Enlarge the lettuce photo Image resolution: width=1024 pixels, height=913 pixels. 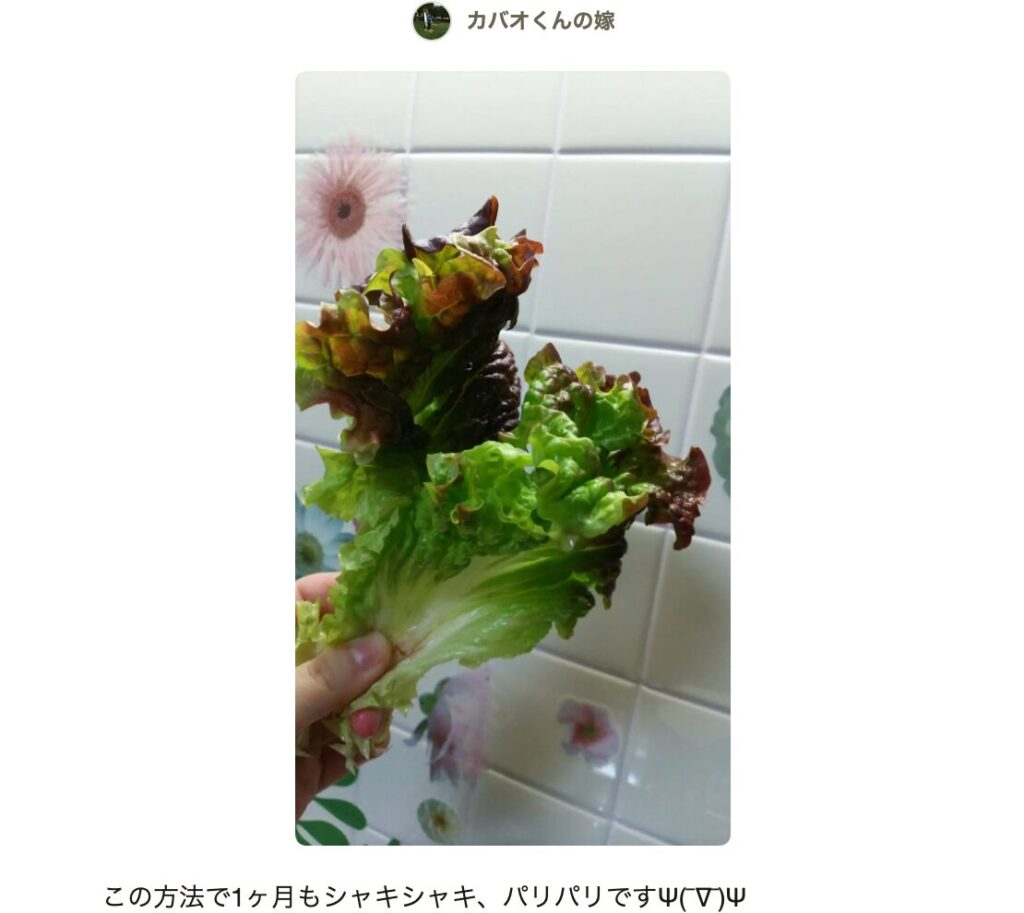512,458
